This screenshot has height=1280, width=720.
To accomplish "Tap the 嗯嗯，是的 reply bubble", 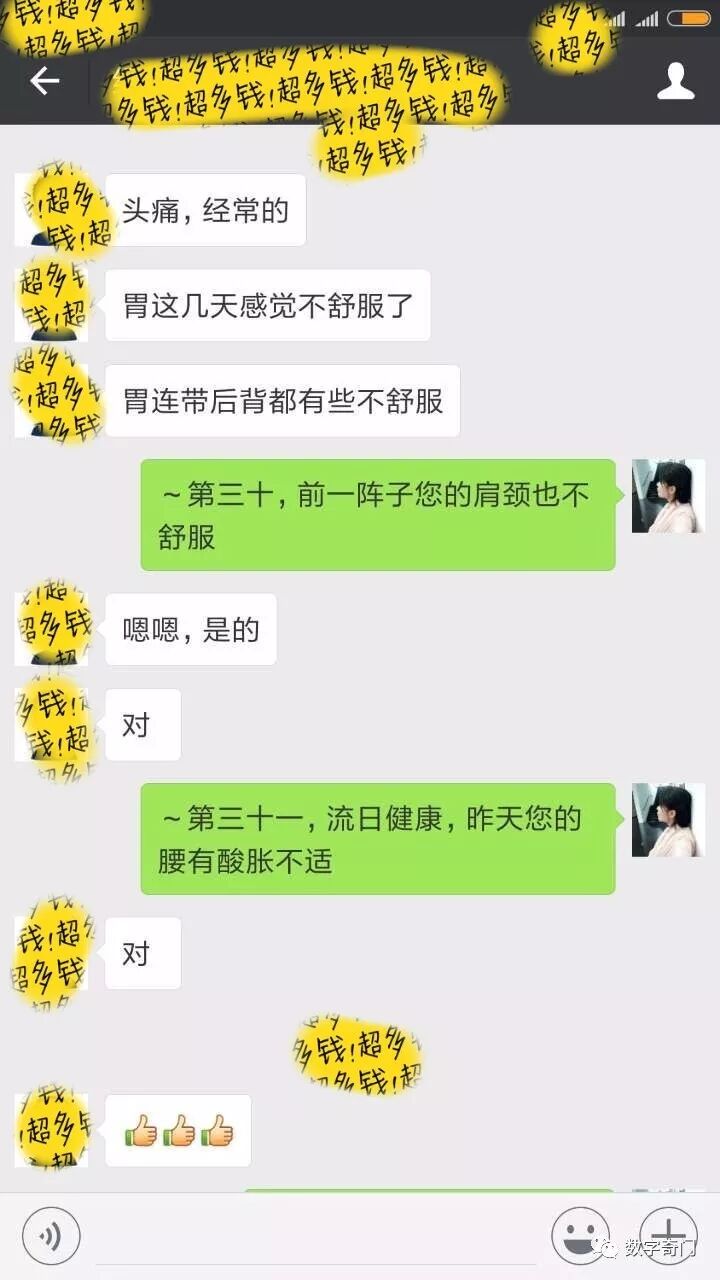I will [x=188, y=628].
